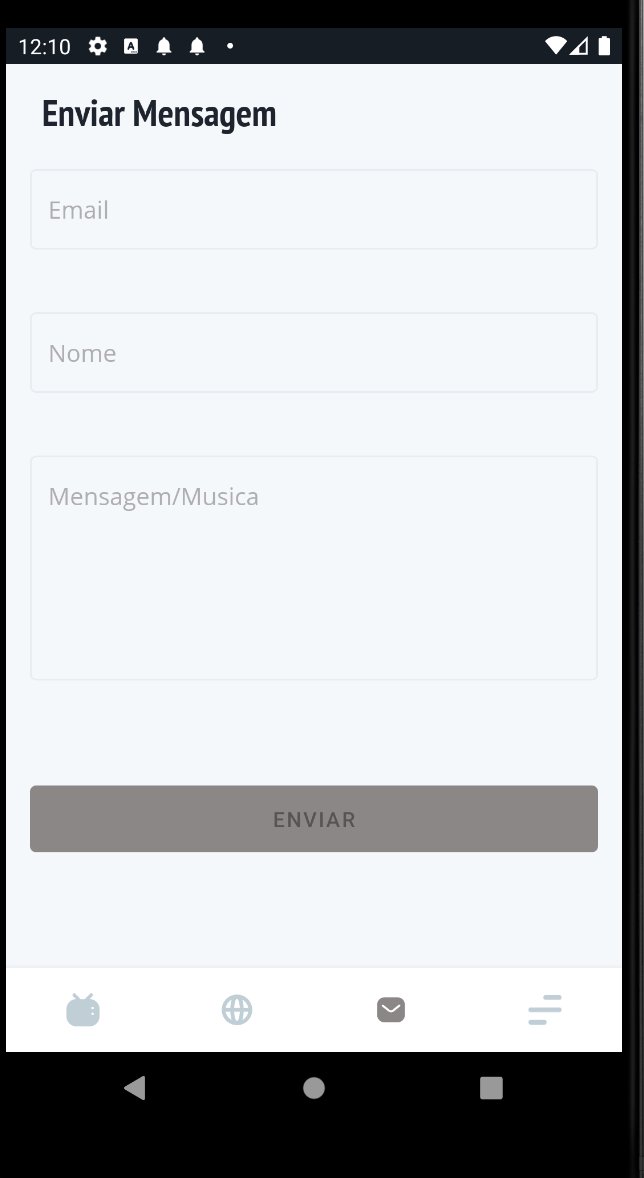Open the globe website tab
This screenshot has height=1178, width=644.
tap(237, 1010)
